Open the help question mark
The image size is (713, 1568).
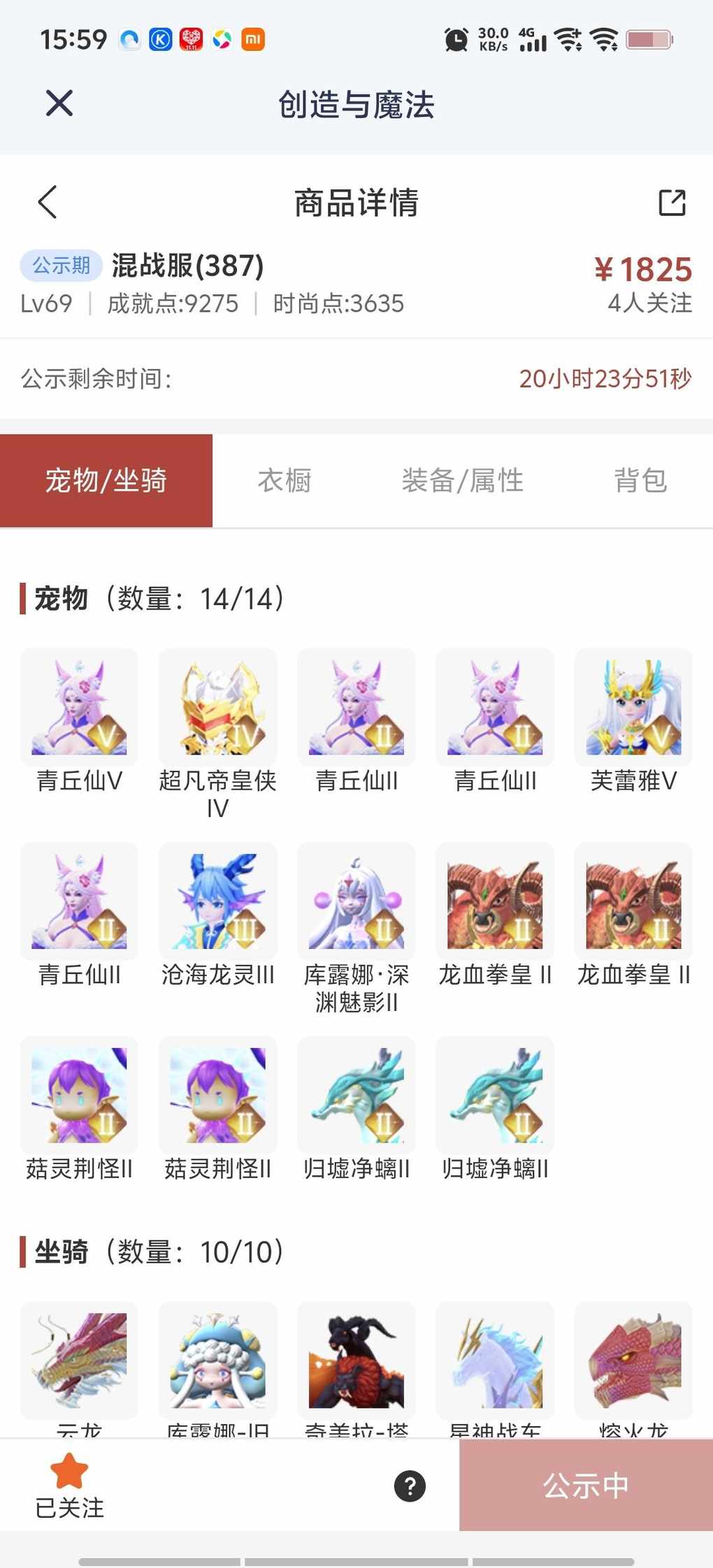point(410,1486)
